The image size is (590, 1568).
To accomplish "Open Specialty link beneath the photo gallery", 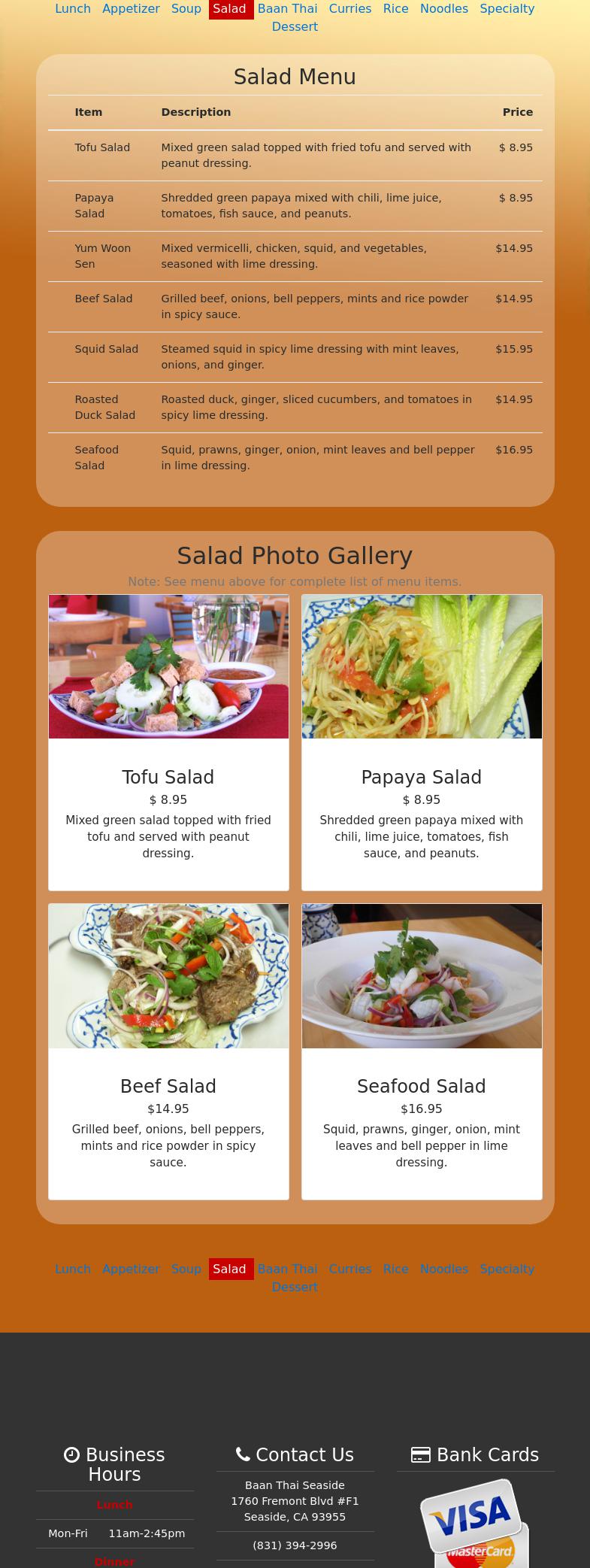I will point(507,1269).
